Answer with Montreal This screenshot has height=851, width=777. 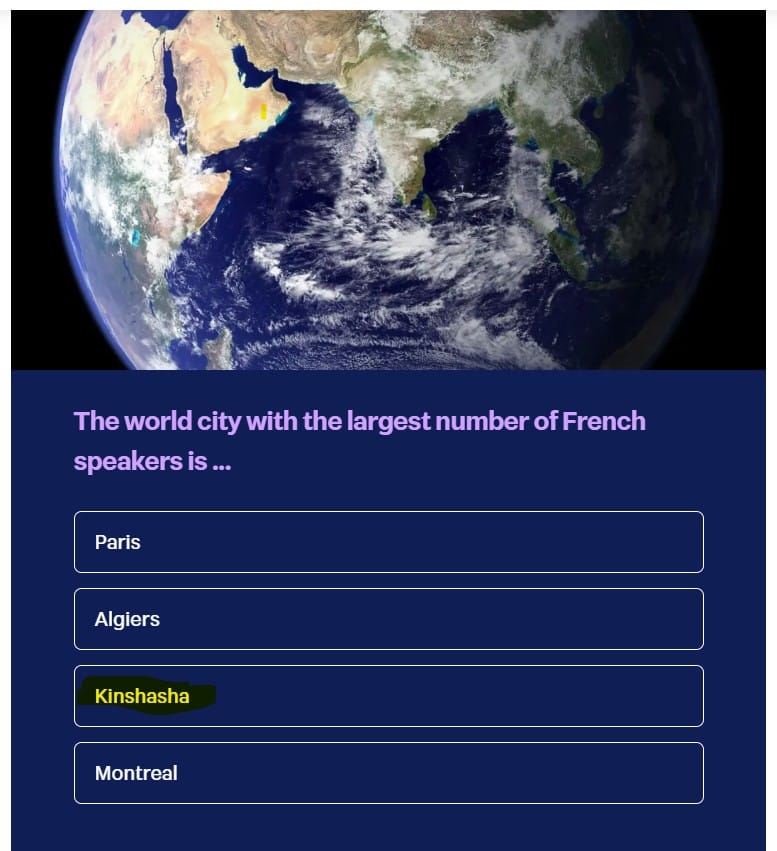(x=388, y=773)
